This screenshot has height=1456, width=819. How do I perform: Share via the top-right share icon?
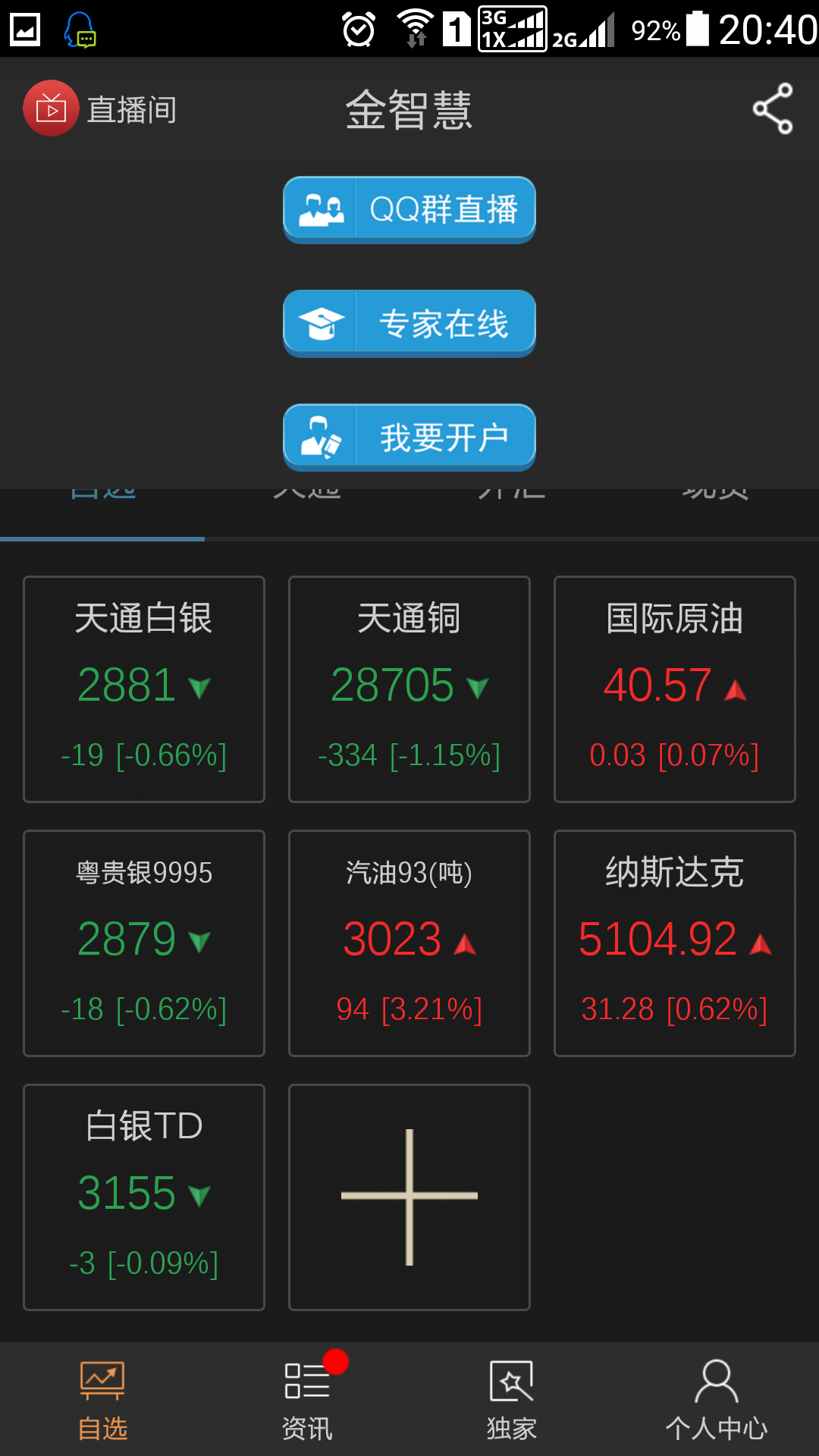point(773,108)
